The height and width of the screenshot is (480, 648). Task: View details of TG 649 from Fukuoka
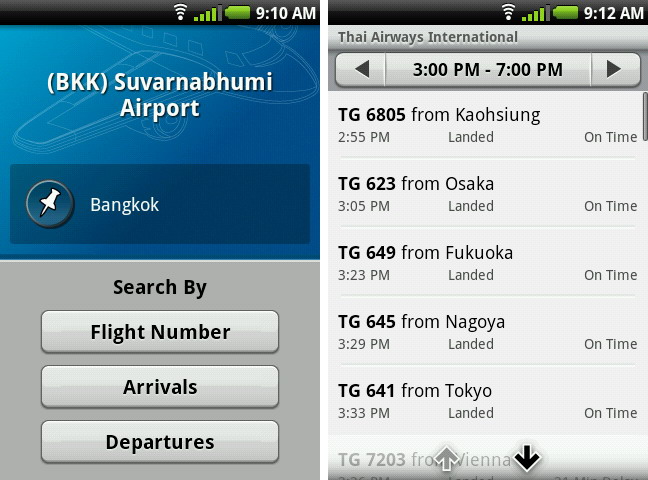[487, 263]
